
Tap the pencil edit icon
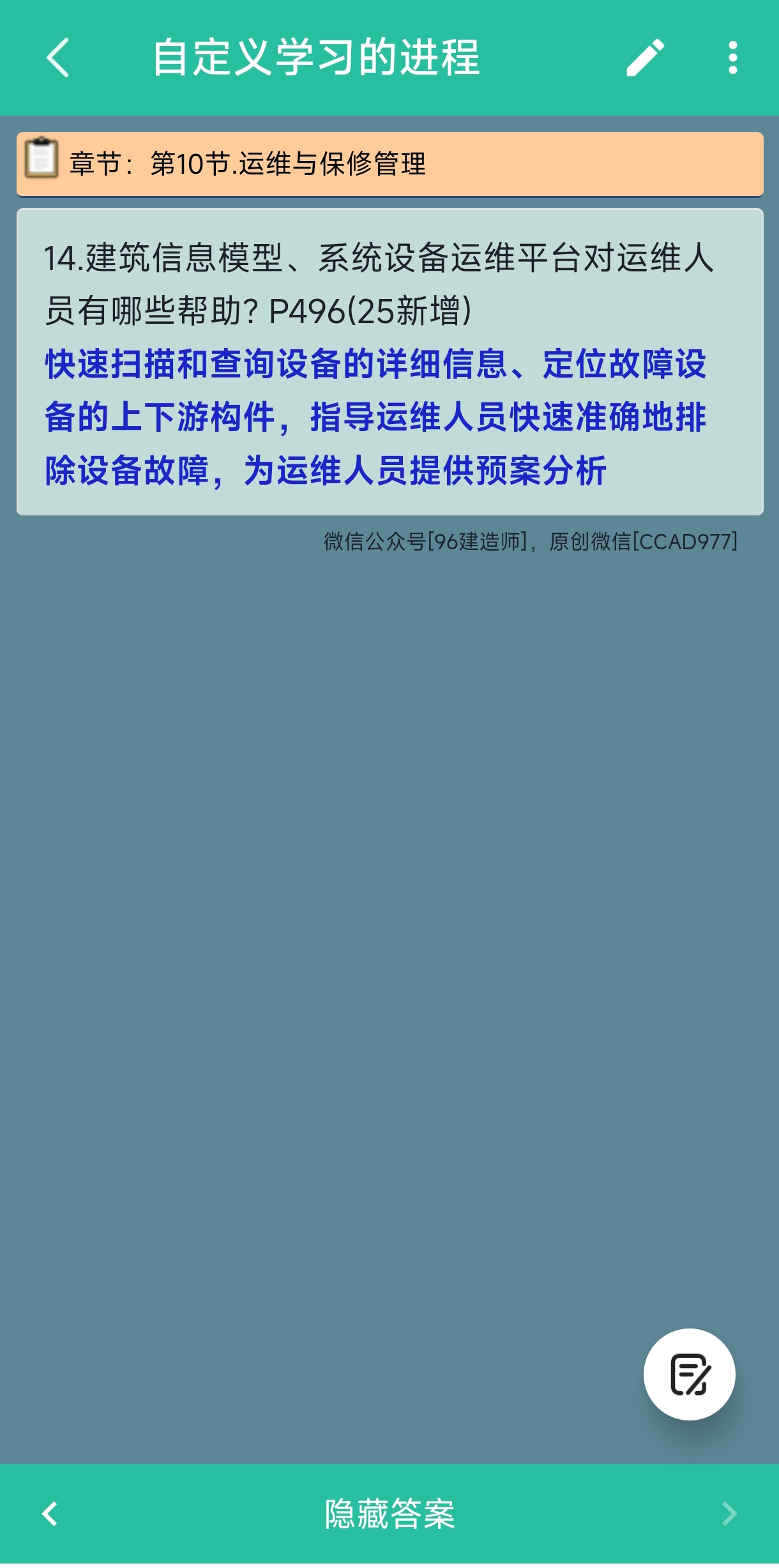click(645, 57)
